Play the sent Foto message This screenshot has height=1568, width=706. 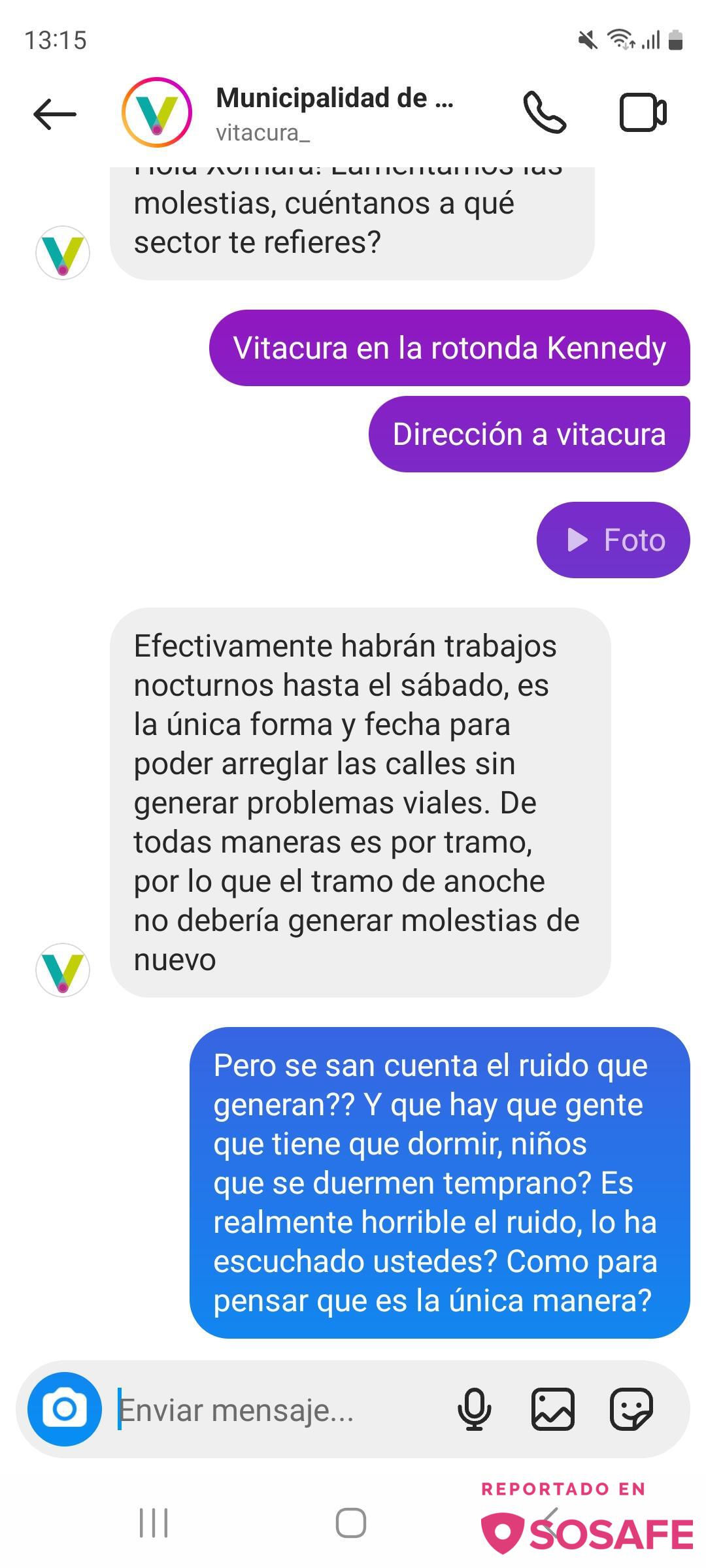[x=613, y=540]
